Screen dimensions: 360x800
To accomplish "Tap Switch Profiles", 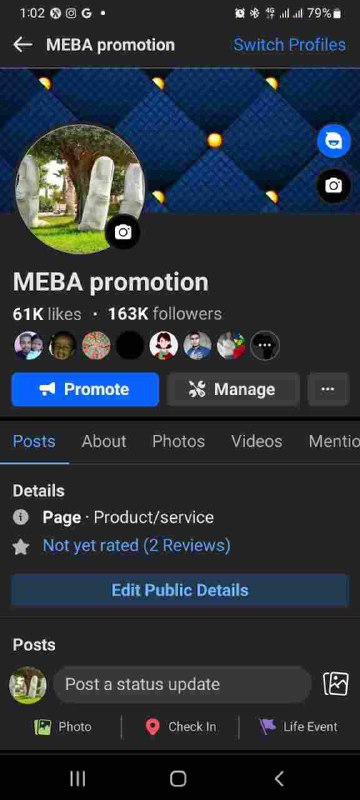I will [289, 45].
